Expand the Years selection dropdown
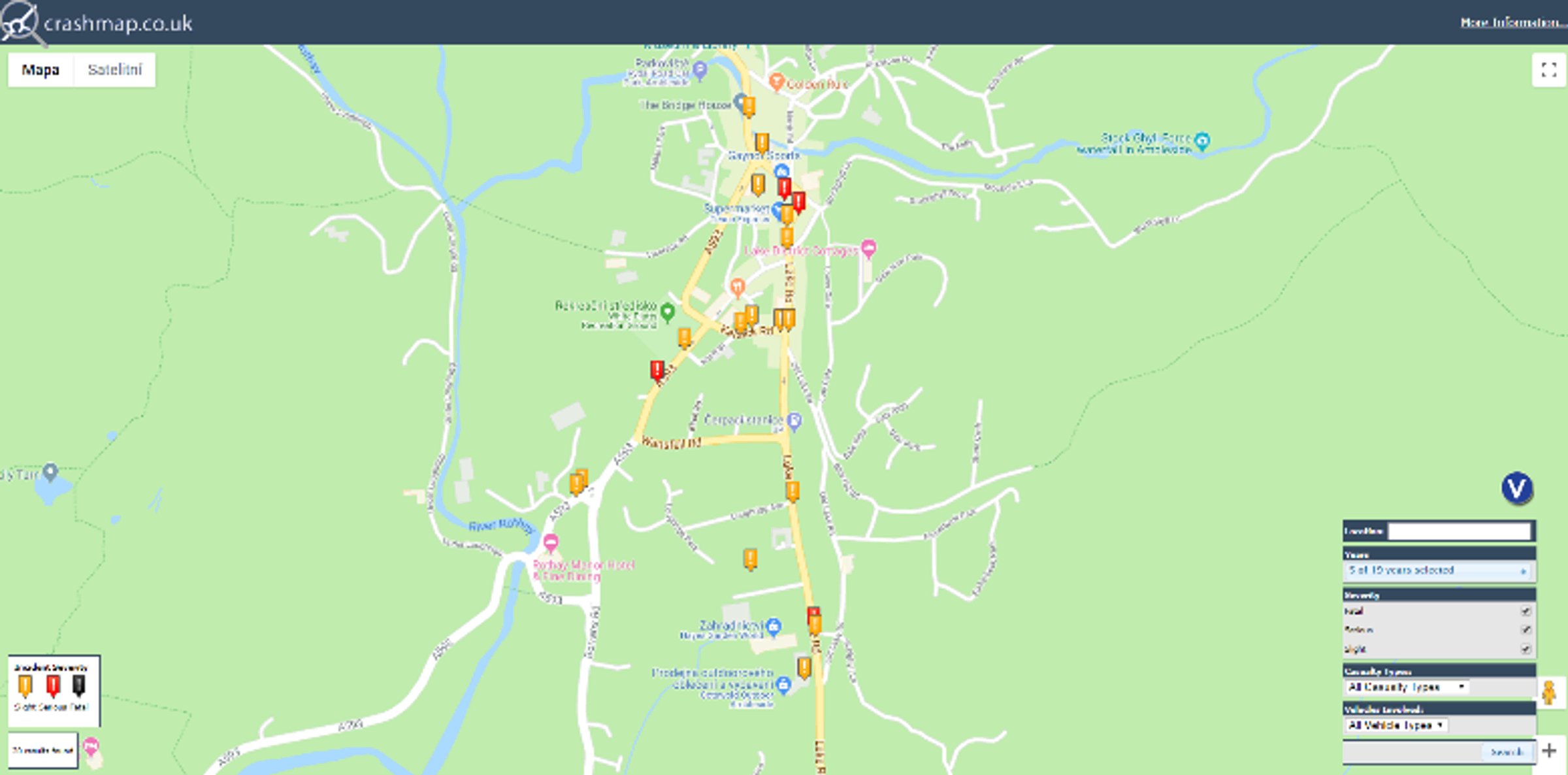 (1438, 571)
